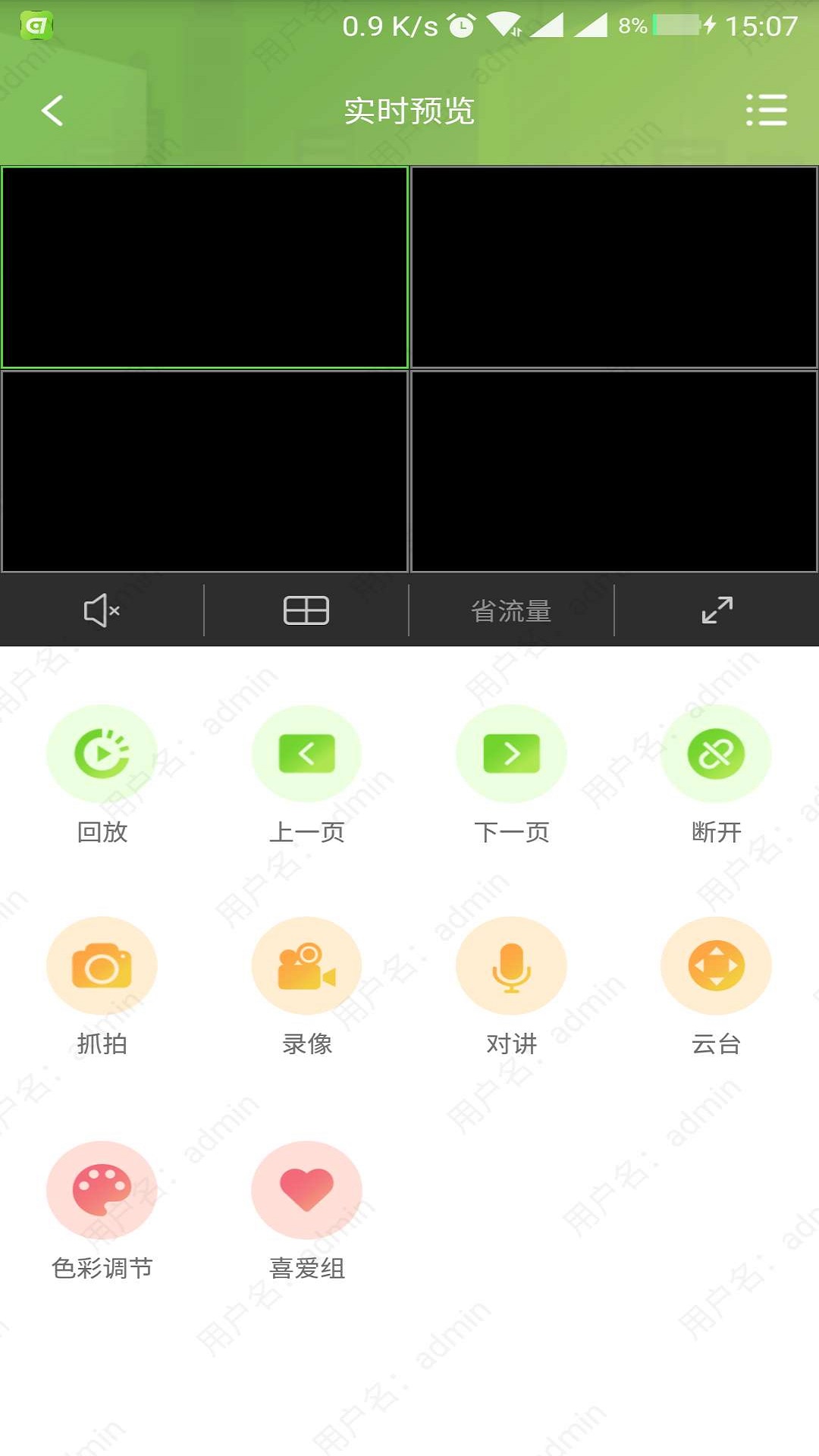The image size is (819, 1456).
Task: Open 色彩调节 color adjustment
Action: pyautogui.click(x=102, y=1191)
